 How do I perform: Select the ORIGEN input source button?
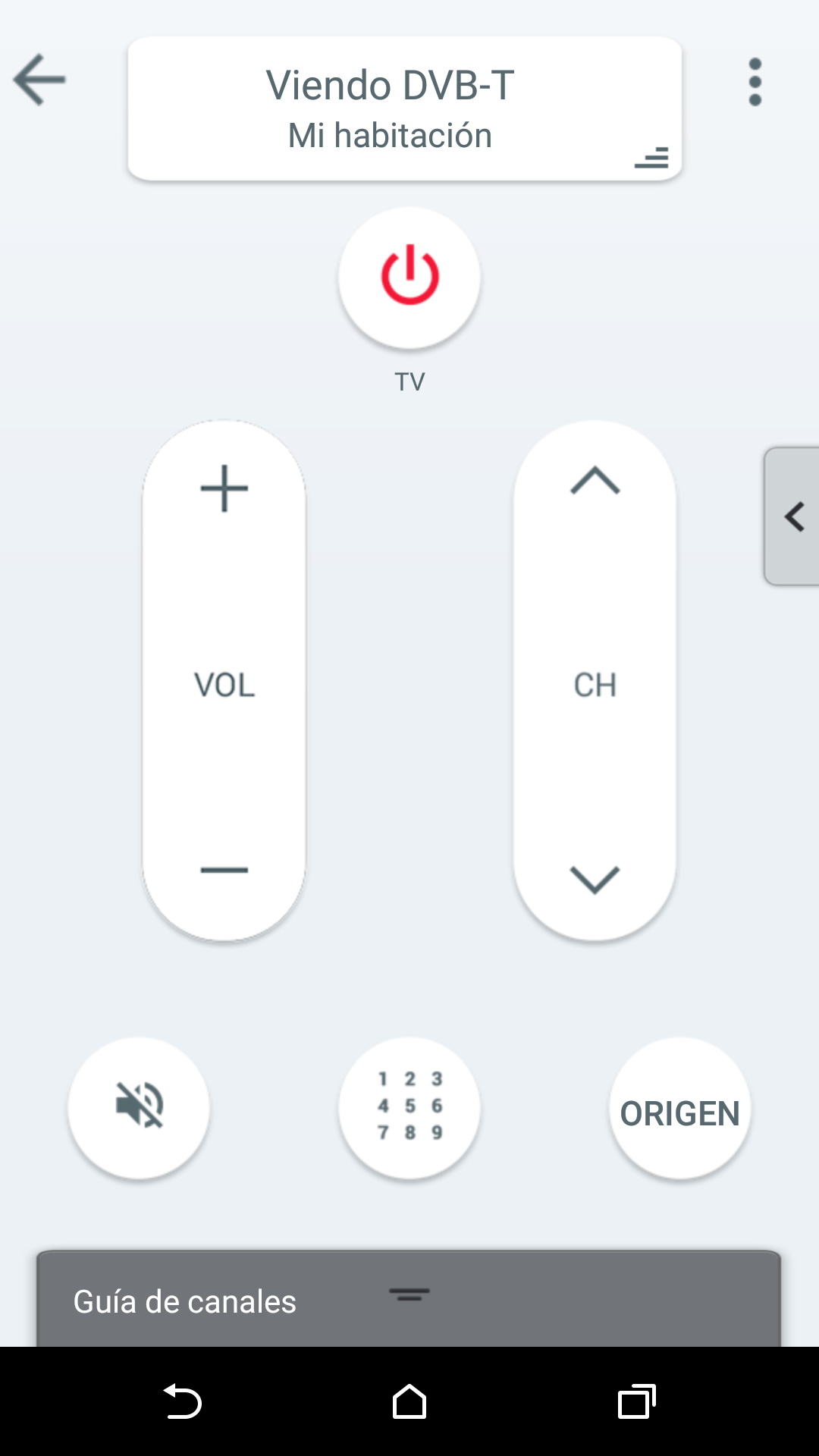pos(680,1109)
